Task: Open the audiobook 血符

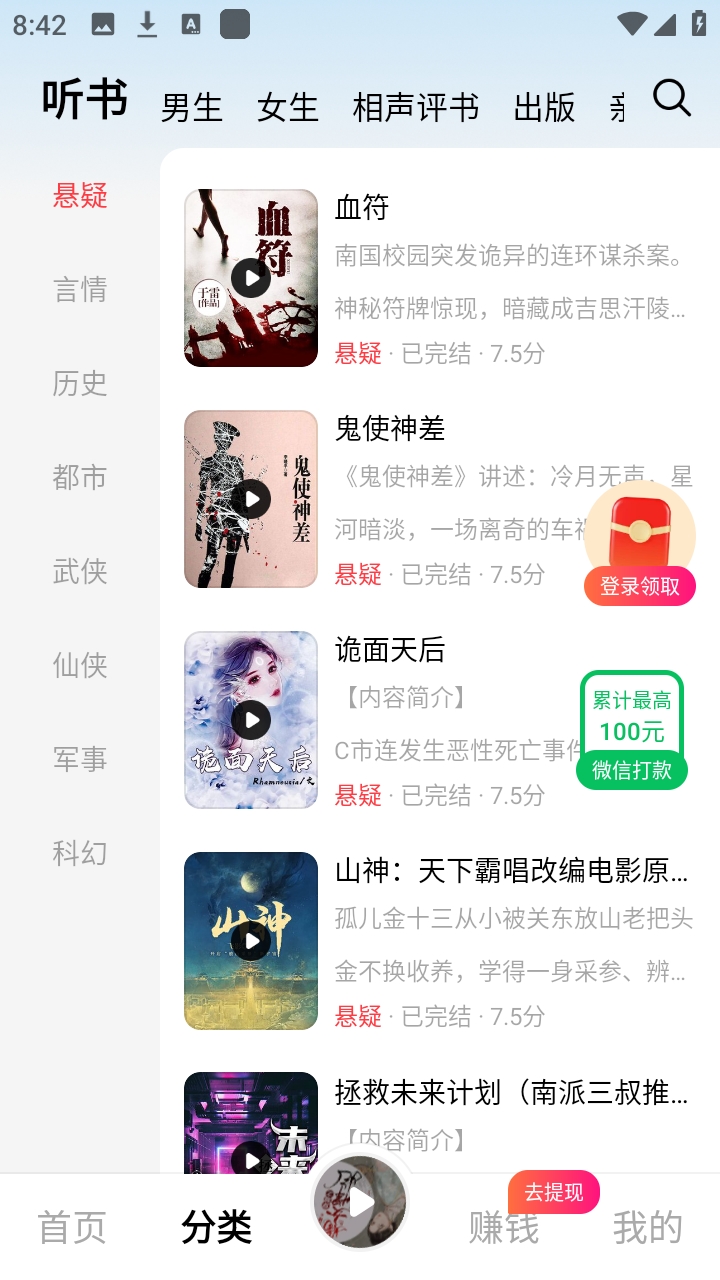Action: pyautogui.click(x=361, y=208)
